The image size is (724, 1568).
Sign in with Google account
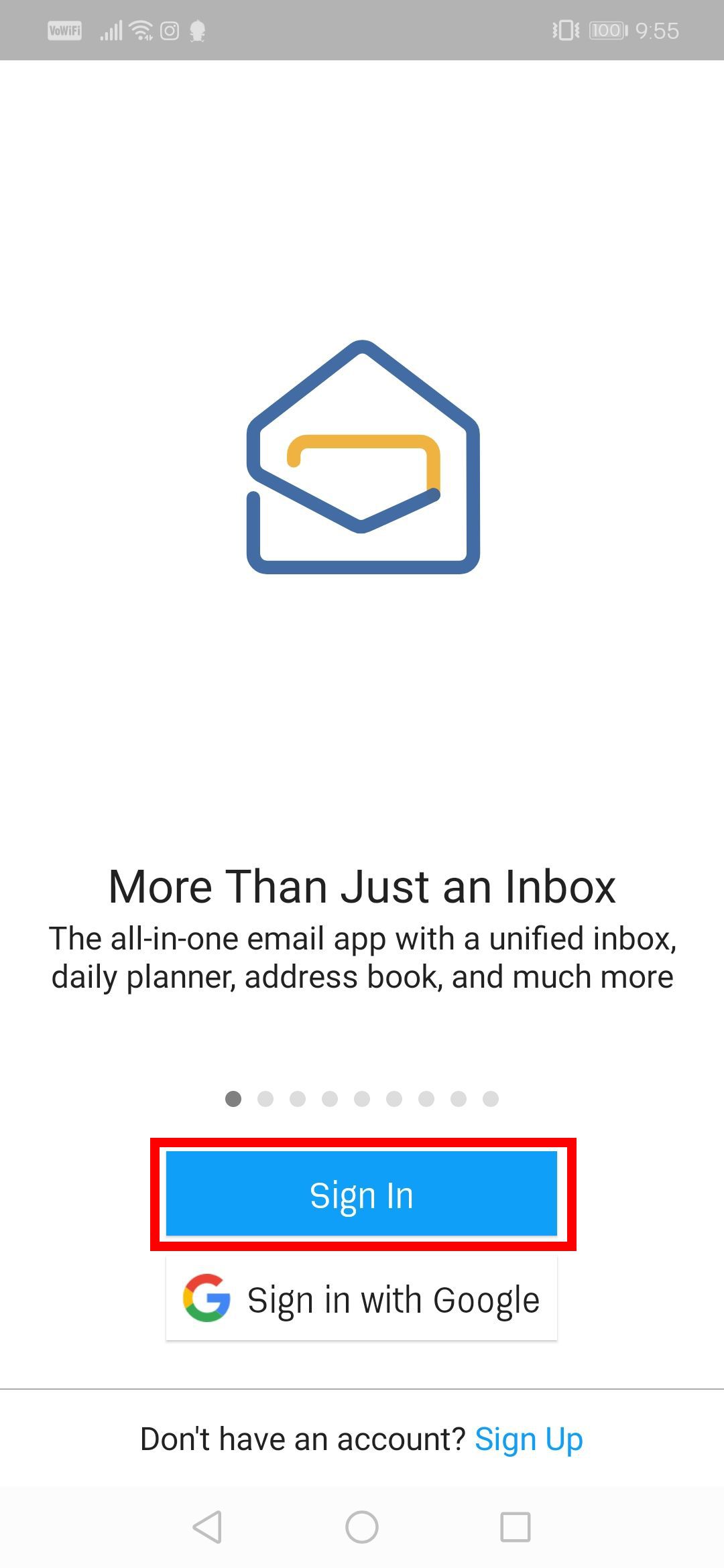tap(361, 1300)
